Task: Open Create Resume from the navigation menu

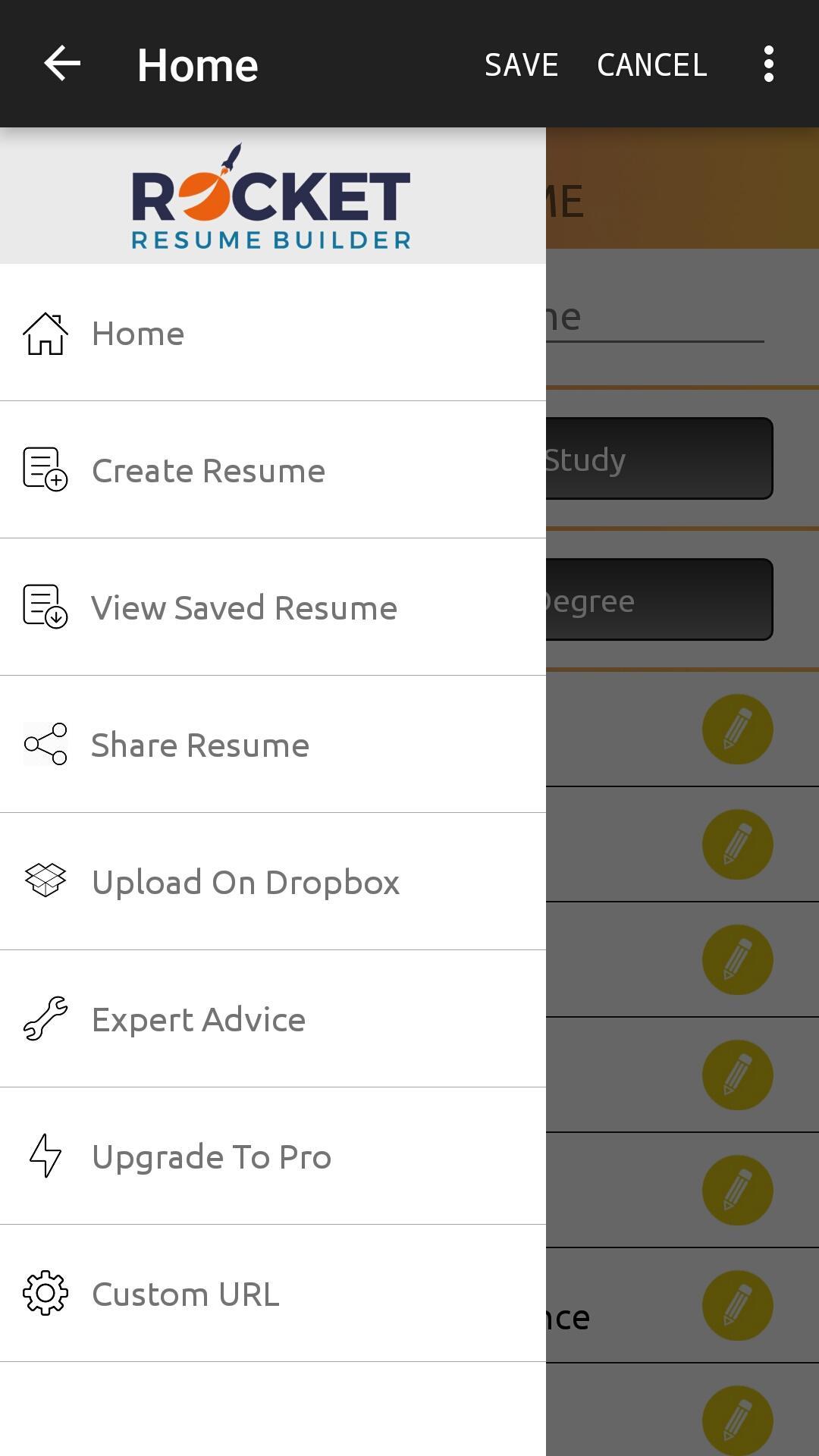Action: [208, 471]
